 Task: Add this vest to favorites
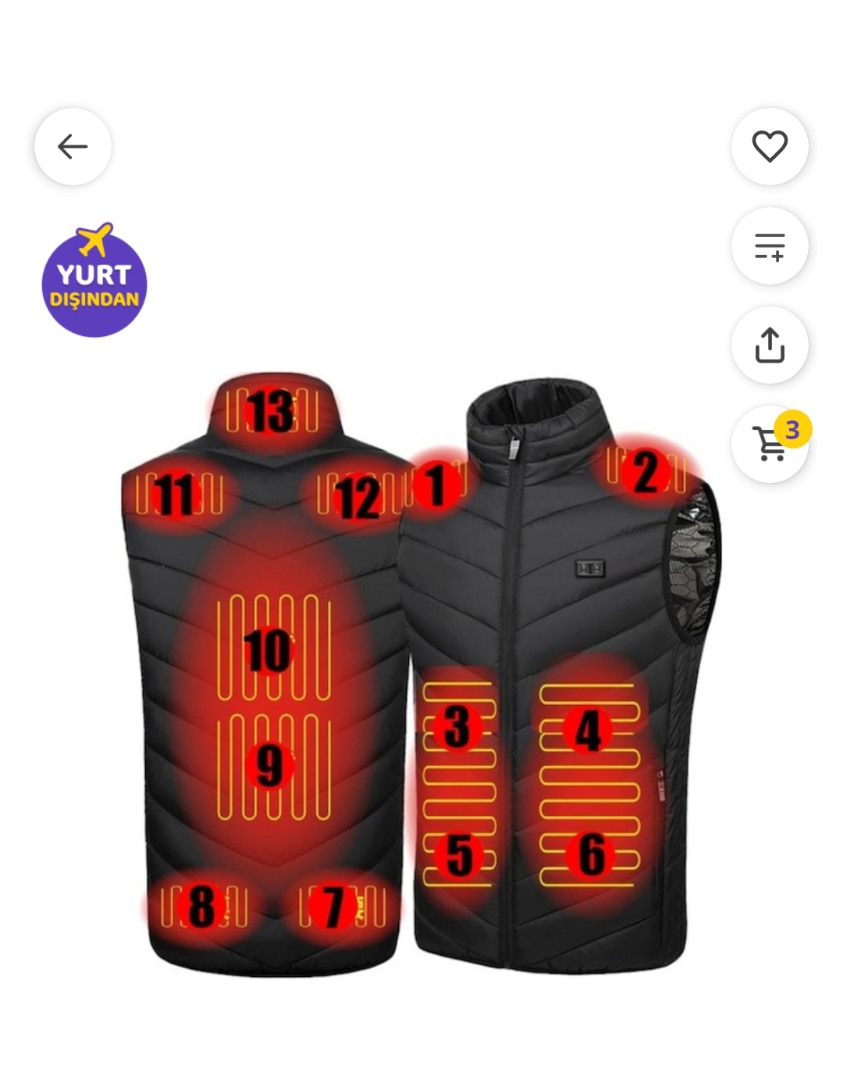[769, 147]
